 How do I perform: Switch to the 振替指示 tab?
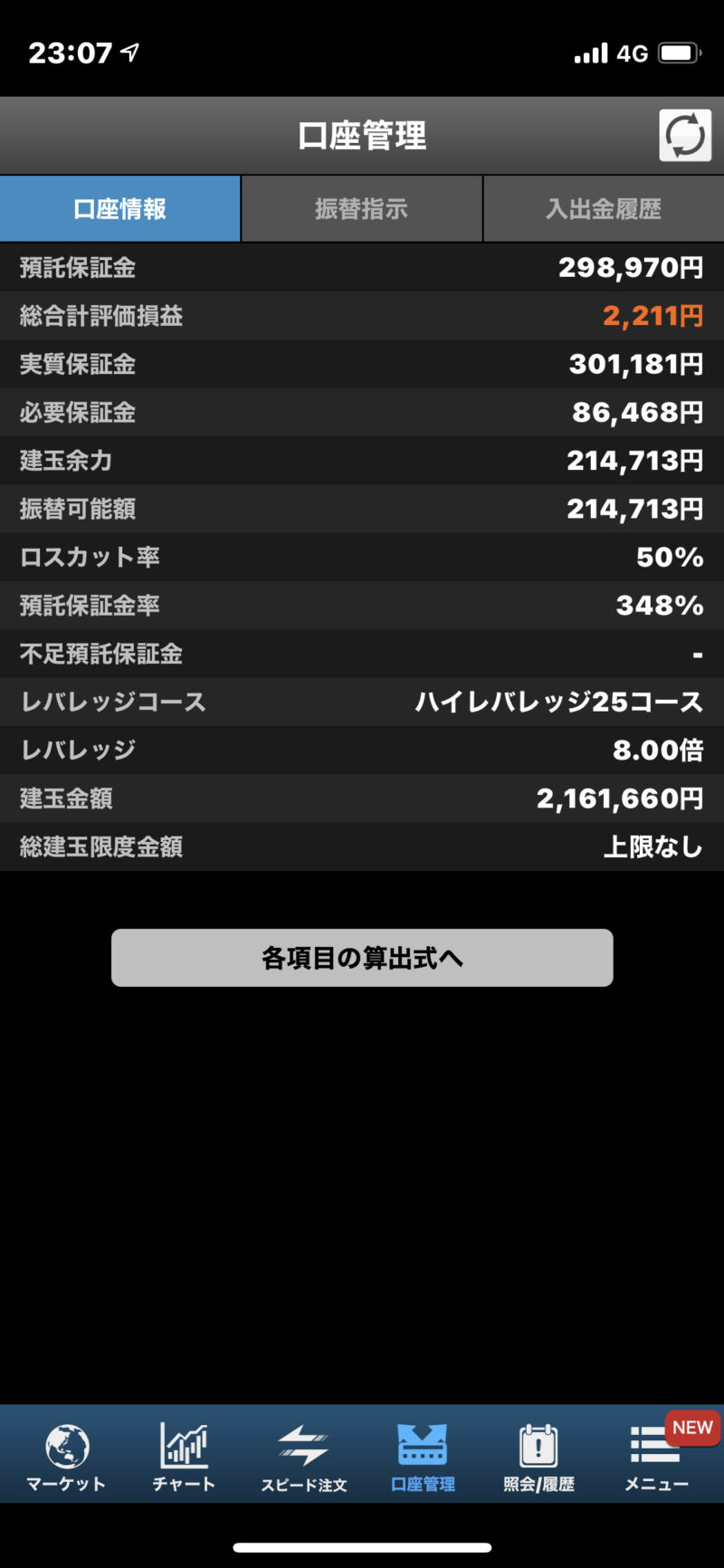click(x=362, y=209)
